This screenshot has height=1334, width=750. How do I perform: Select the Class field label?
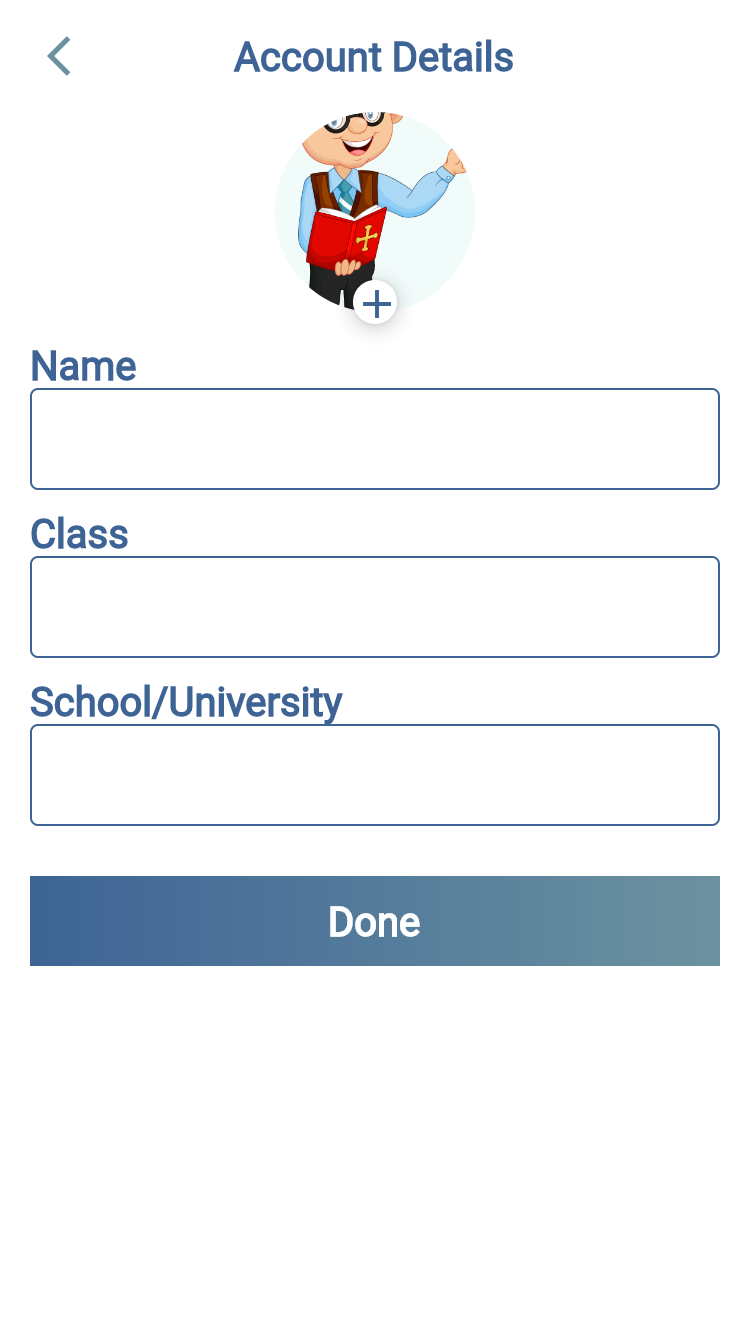click(79, 534)
